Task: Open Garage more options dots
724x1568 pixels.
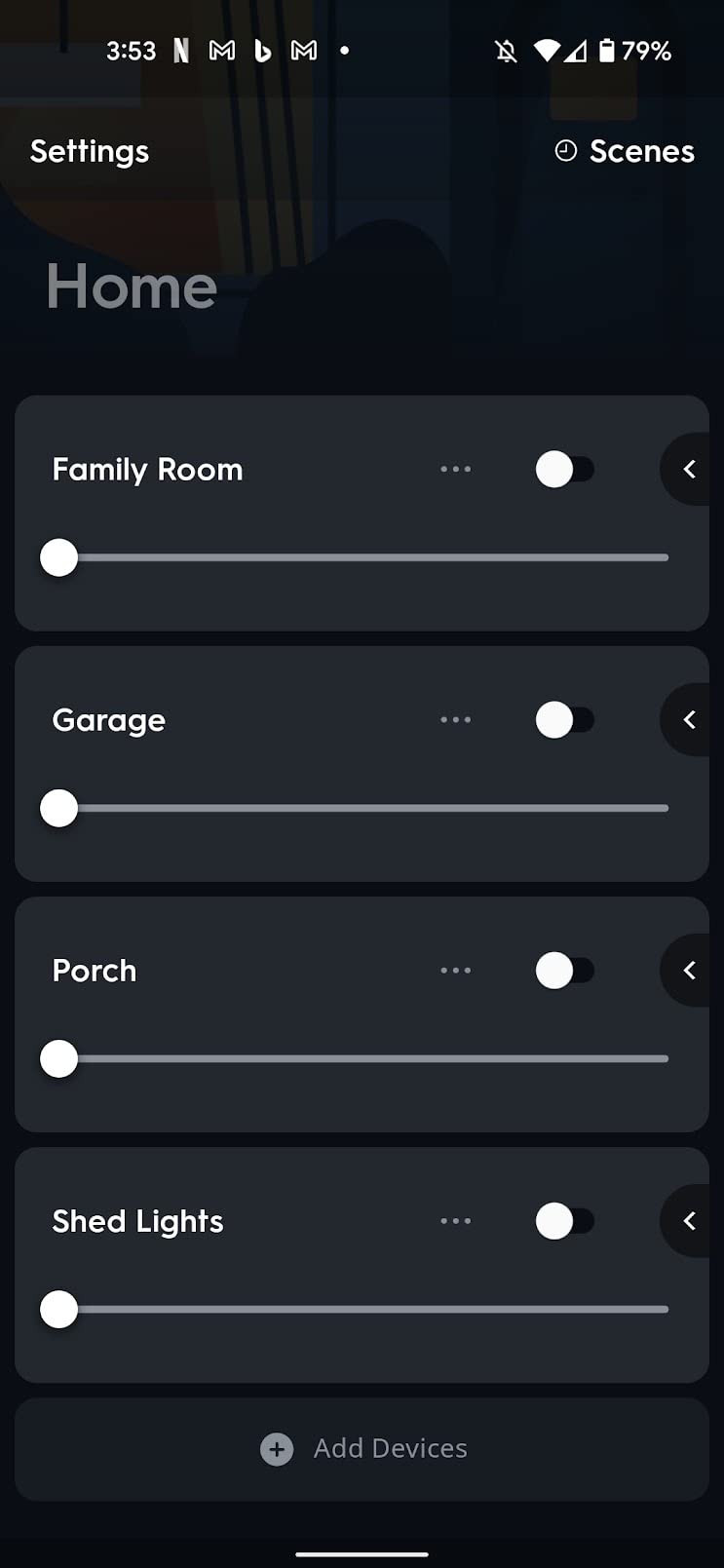Action: (455, 720)
